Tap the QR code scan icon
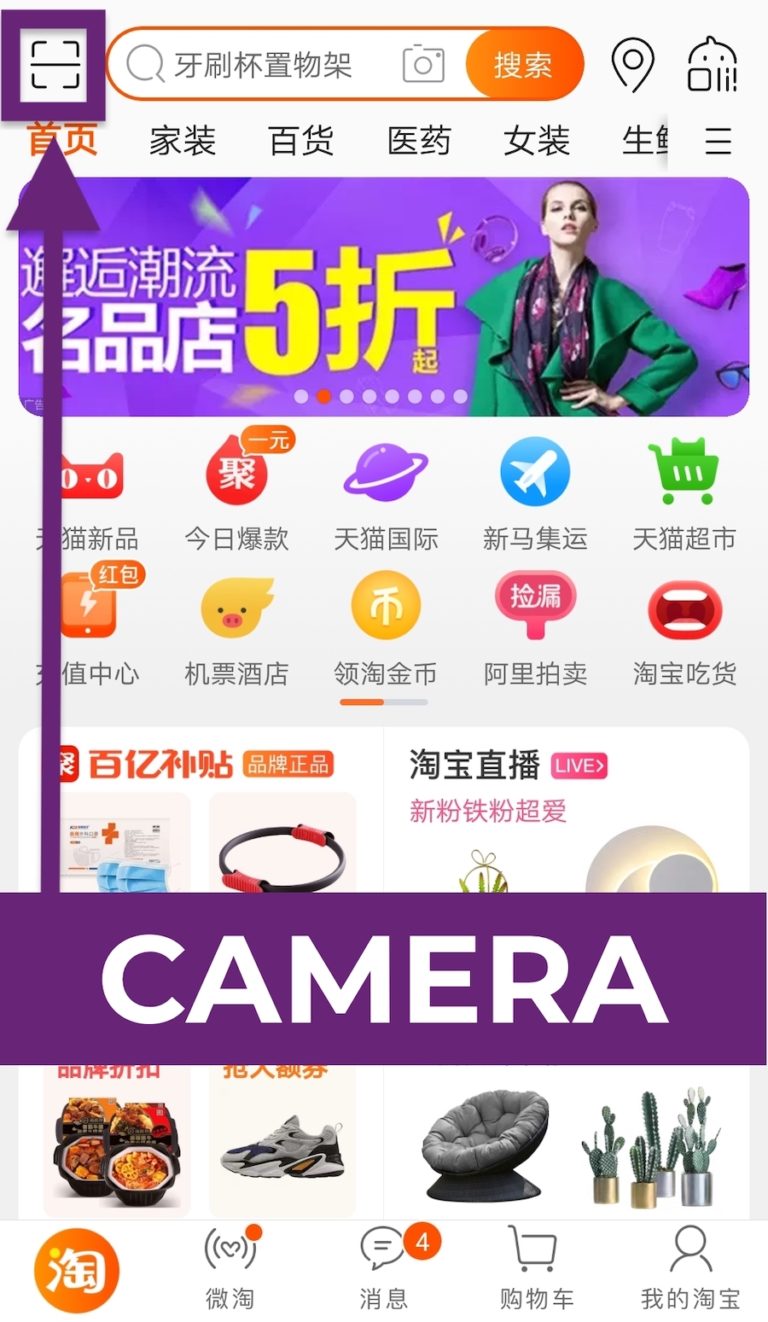Screen dimensions: 768x1322 [57, 62]
